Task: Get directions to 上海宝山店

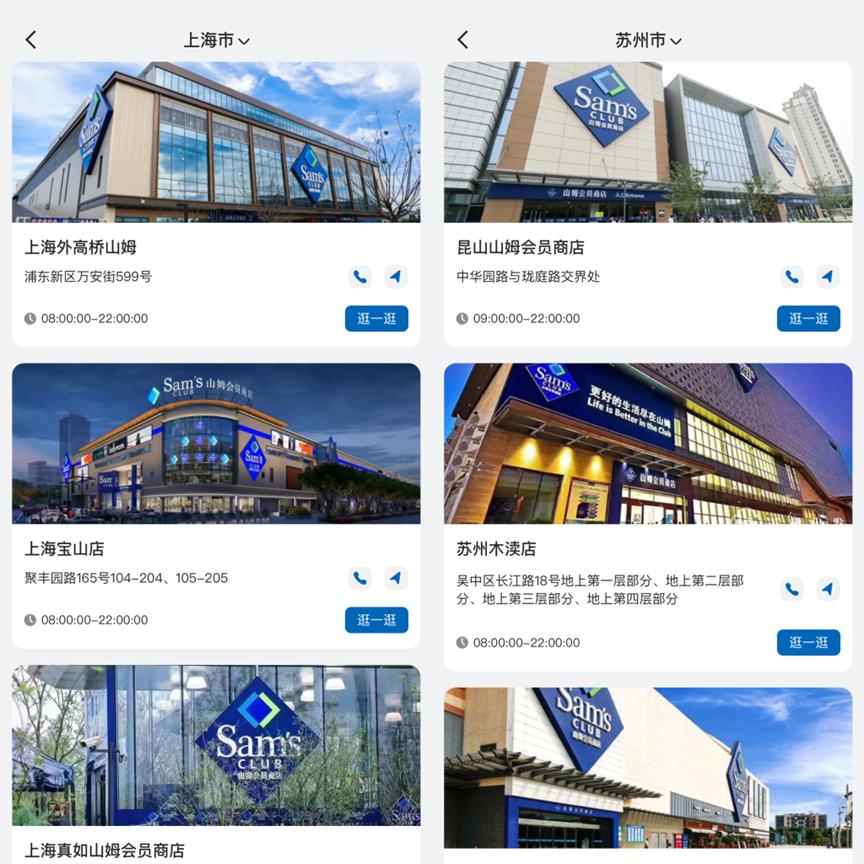Action: coord(396,578)
